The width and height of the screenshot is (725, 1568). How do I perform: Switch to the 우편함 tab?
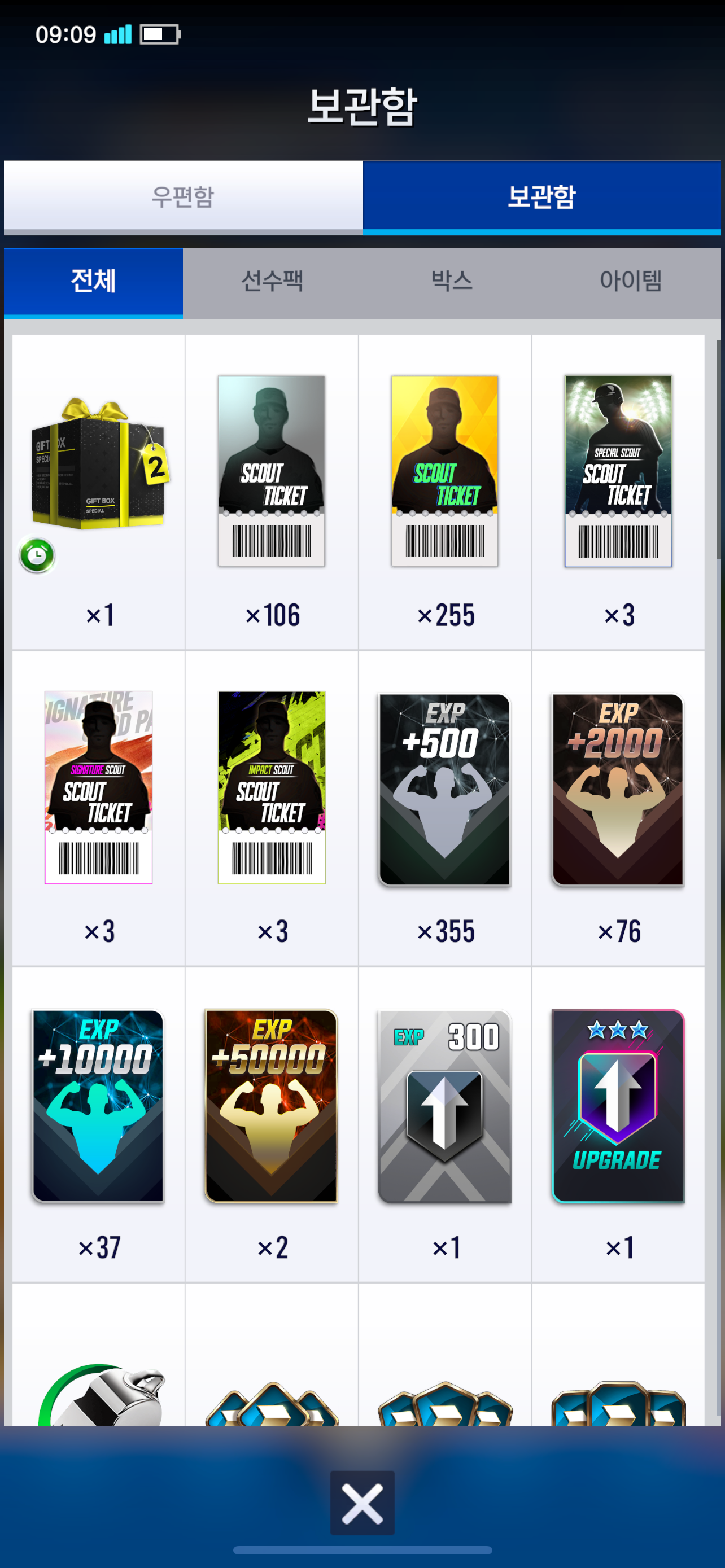(x=182, y=196)
